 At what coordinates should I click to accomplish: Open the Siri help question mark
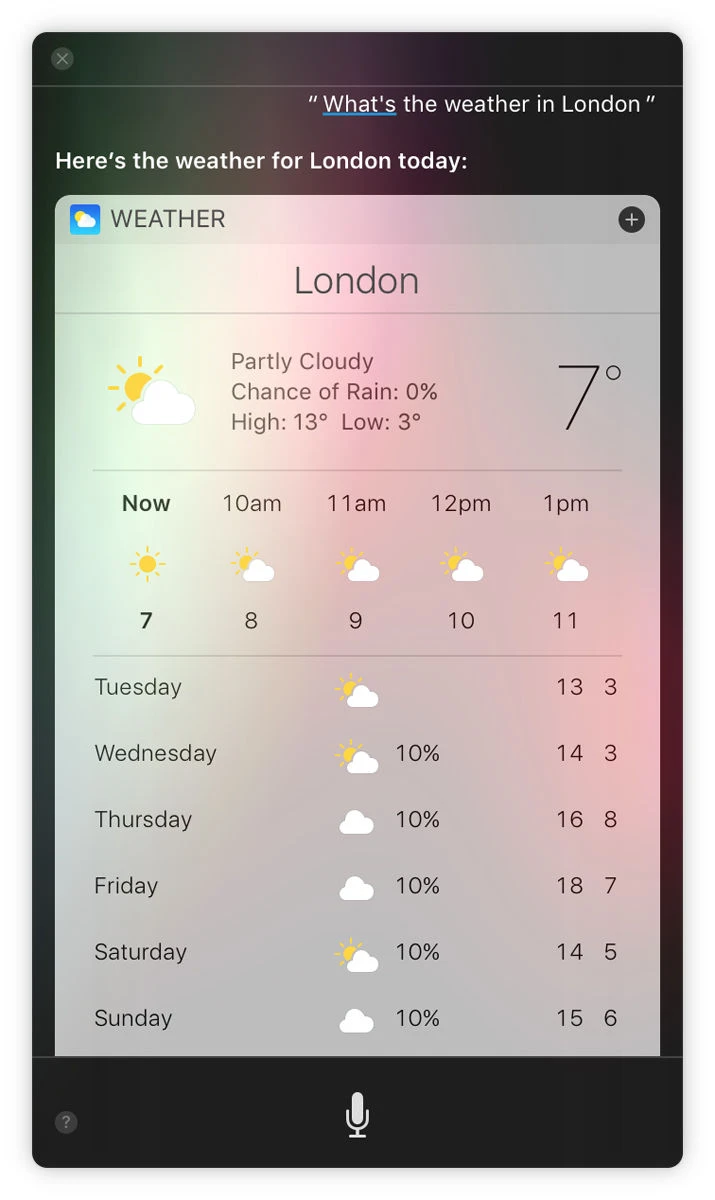pos(66,1122)
